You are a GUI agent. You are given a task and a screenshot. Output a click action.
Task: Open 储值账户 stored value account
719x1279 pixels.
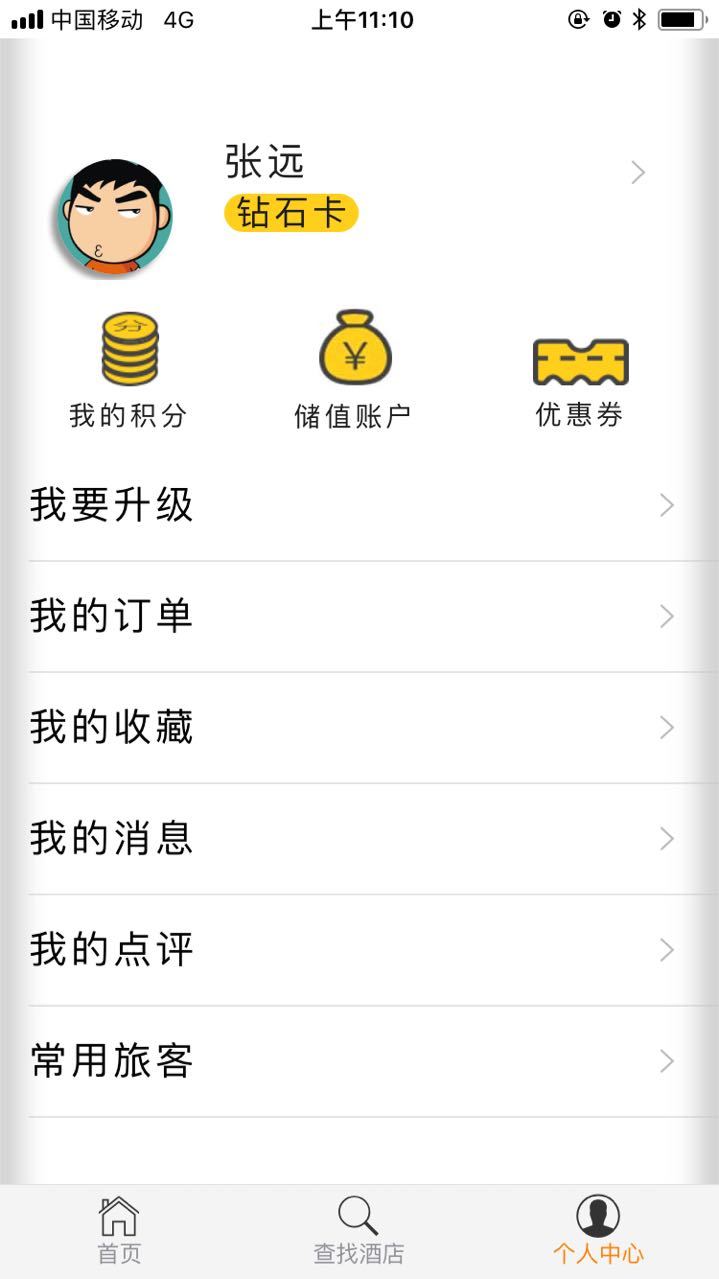(x=354, y=370)
